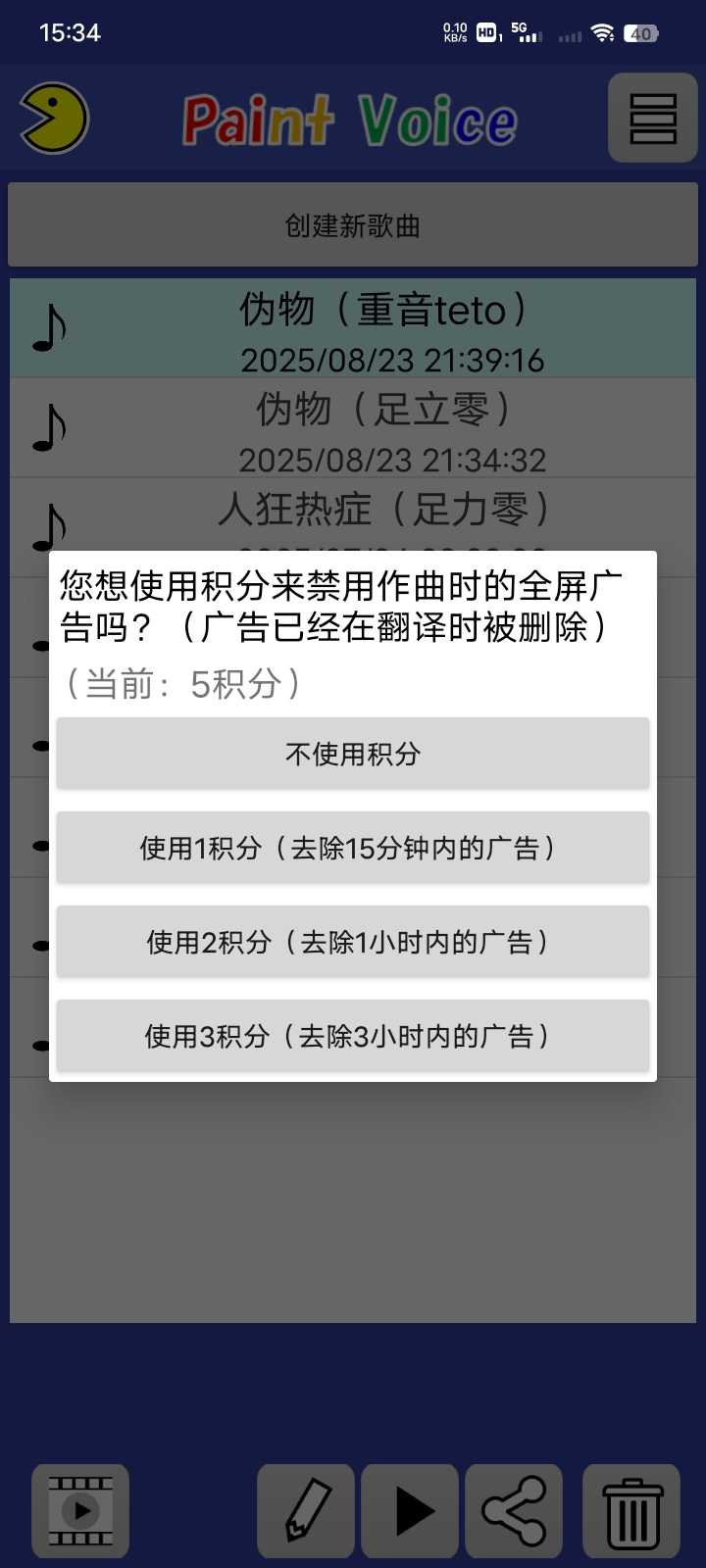Open the hamburger menu at top right

click(652, 118)
